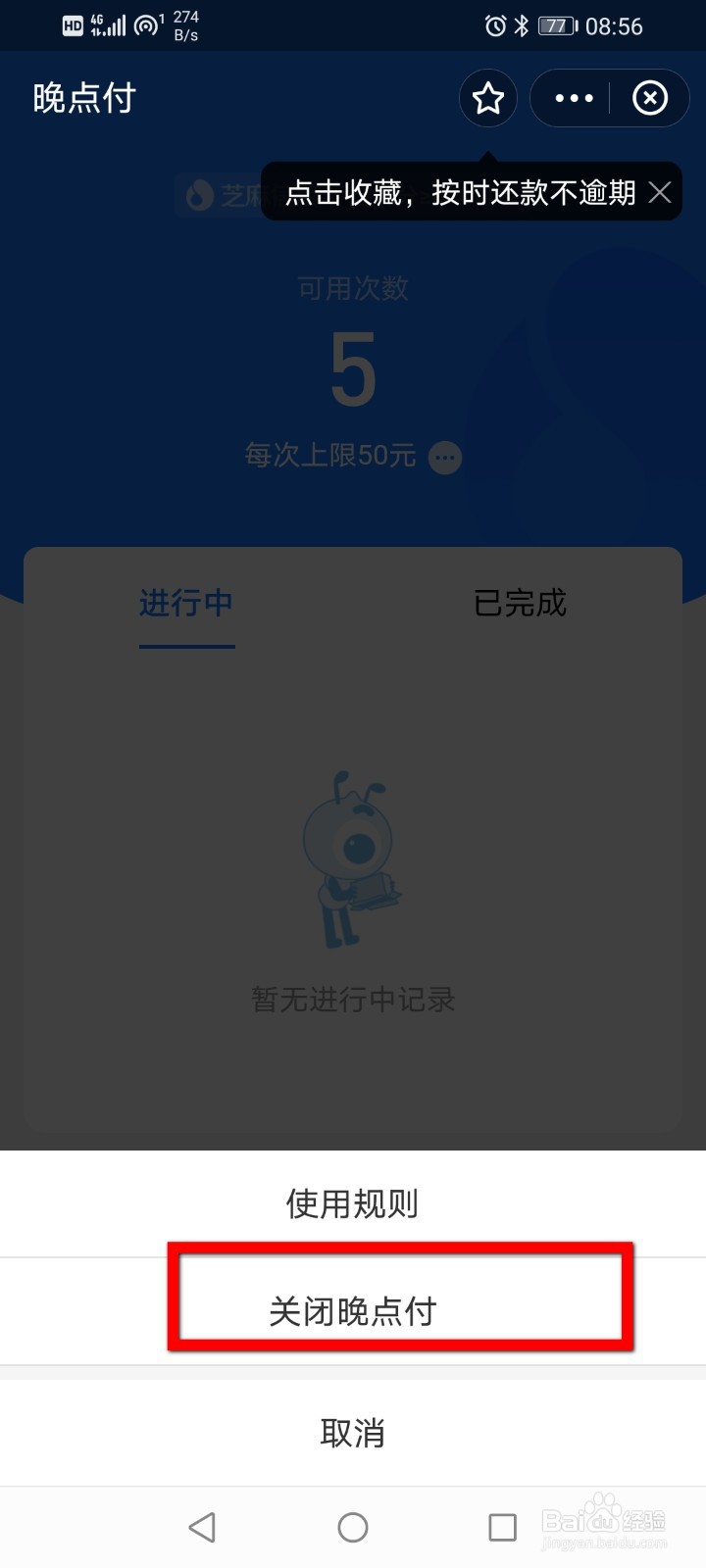Tap the HD indicator in status bar
Viewport: 706px width, 1568px height.
tap(71, 25)
